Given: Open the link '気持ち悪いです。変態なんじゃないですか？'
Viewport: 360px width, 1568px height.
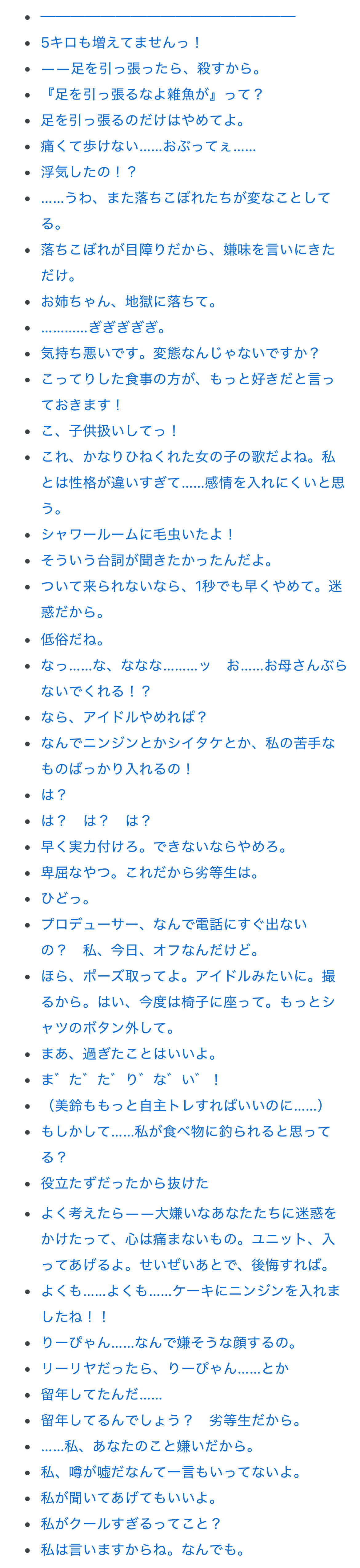Looking at the screenshot, I should 180,353.
